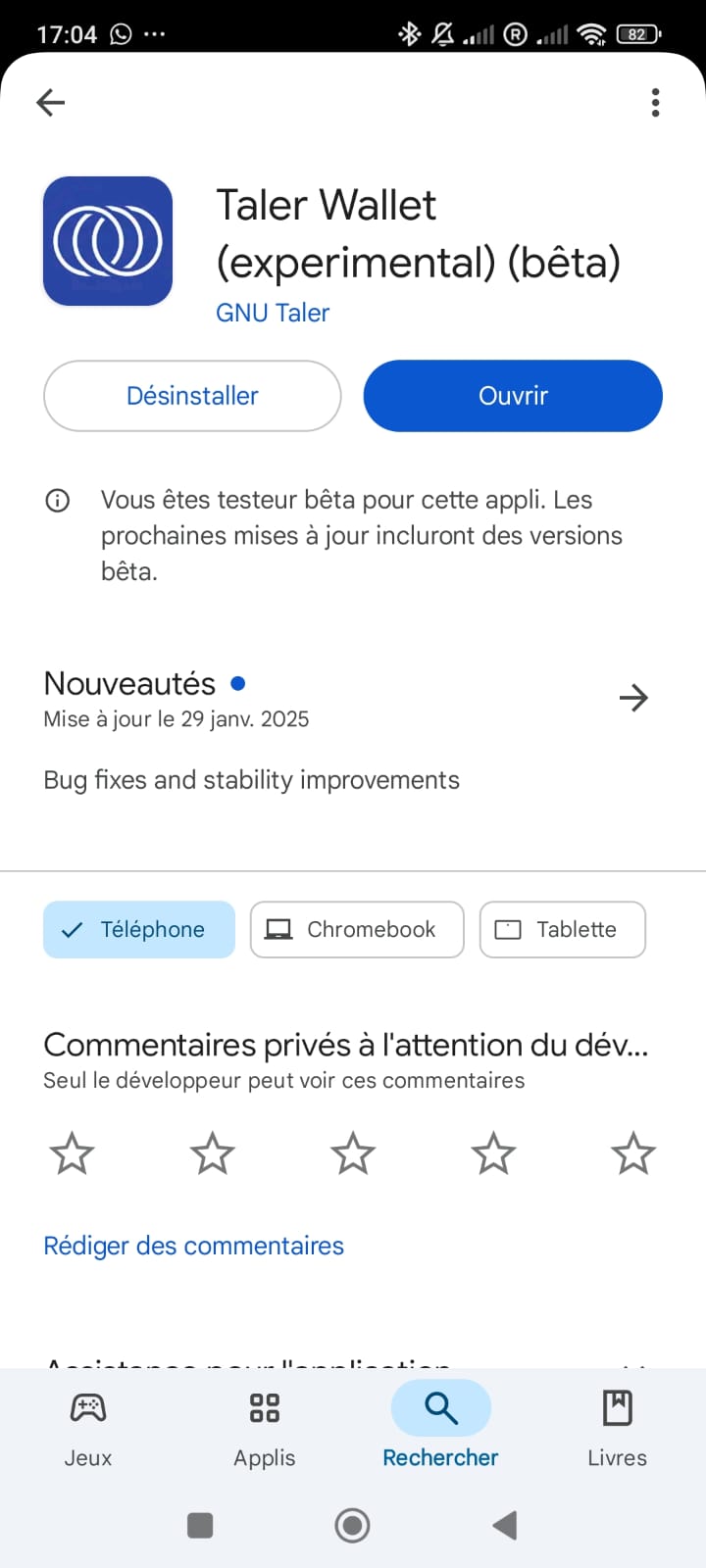The width and height of the screenshot is (706, 1568).
Task: Launch the app with Ouvrir
Action: pos(513,396)
